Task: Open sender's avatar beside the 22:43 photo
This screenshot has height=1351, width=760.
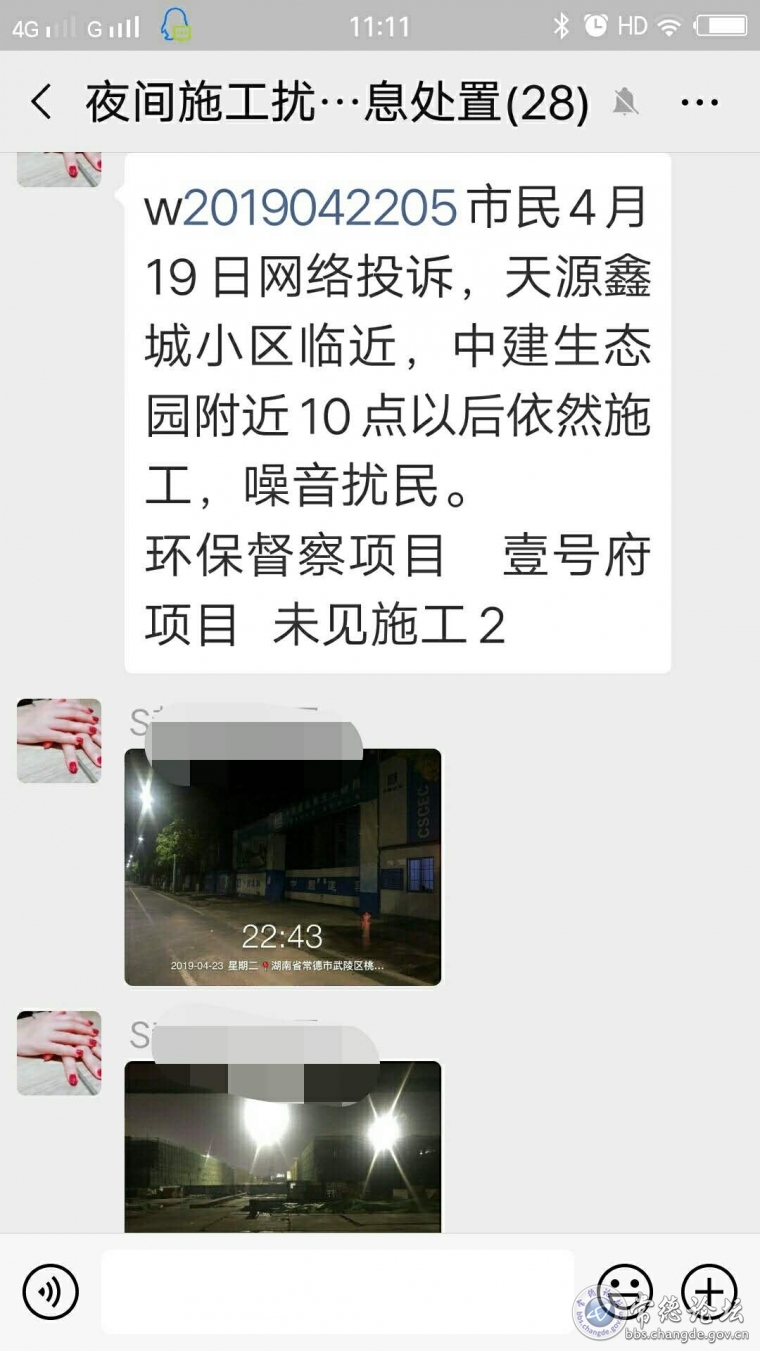Action: (59, 740)
